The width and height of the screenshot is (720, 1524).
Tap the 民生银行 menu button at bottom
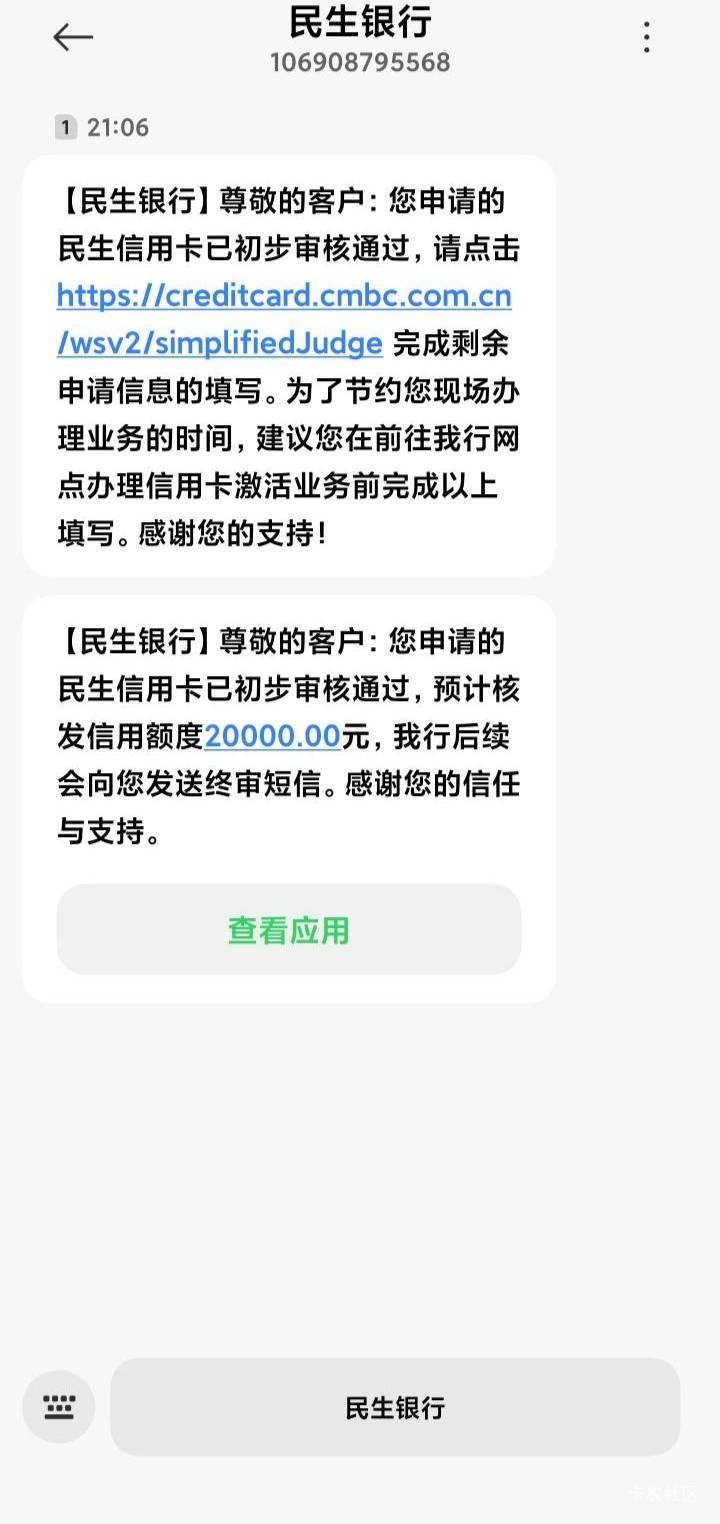click(395, 1407)
